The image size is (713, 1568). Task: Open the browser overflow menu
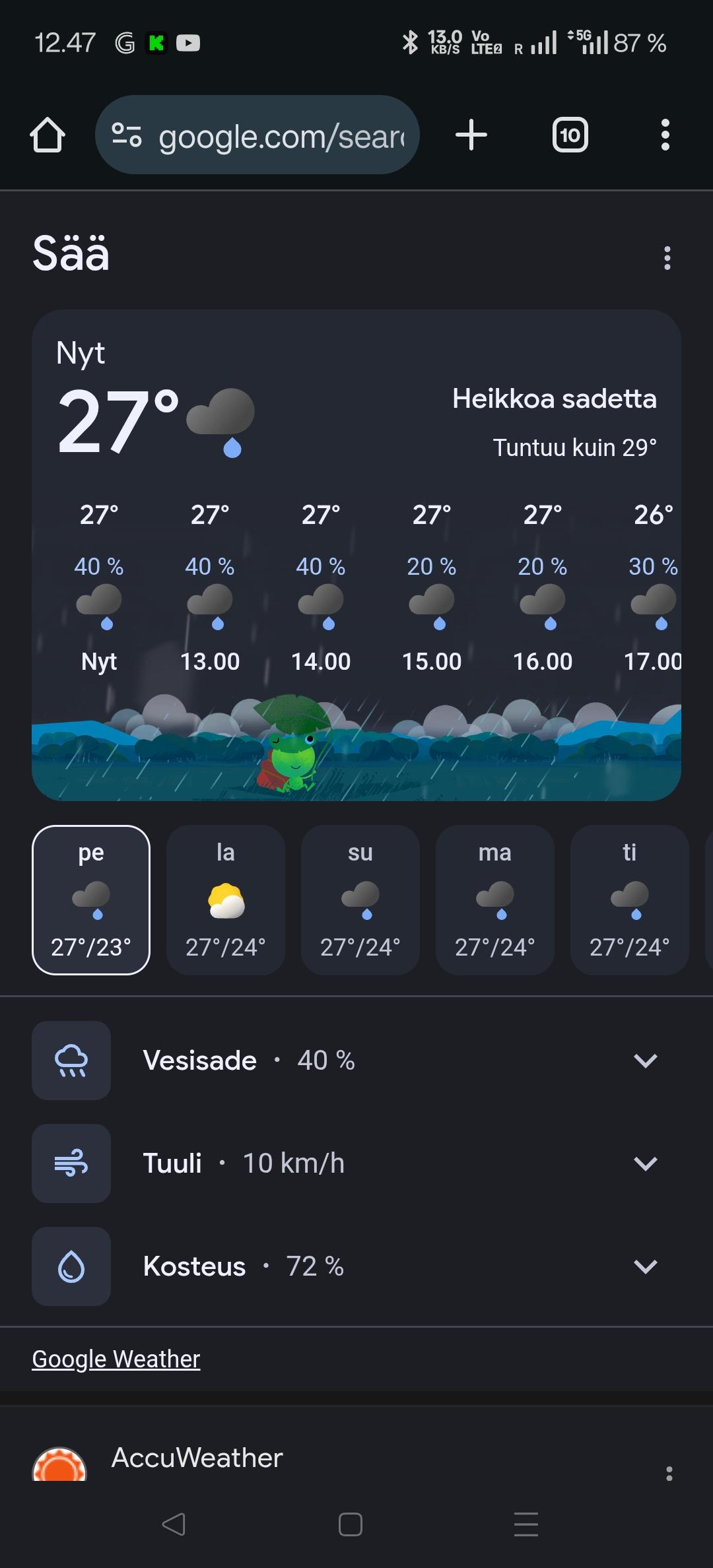(665, 135)
